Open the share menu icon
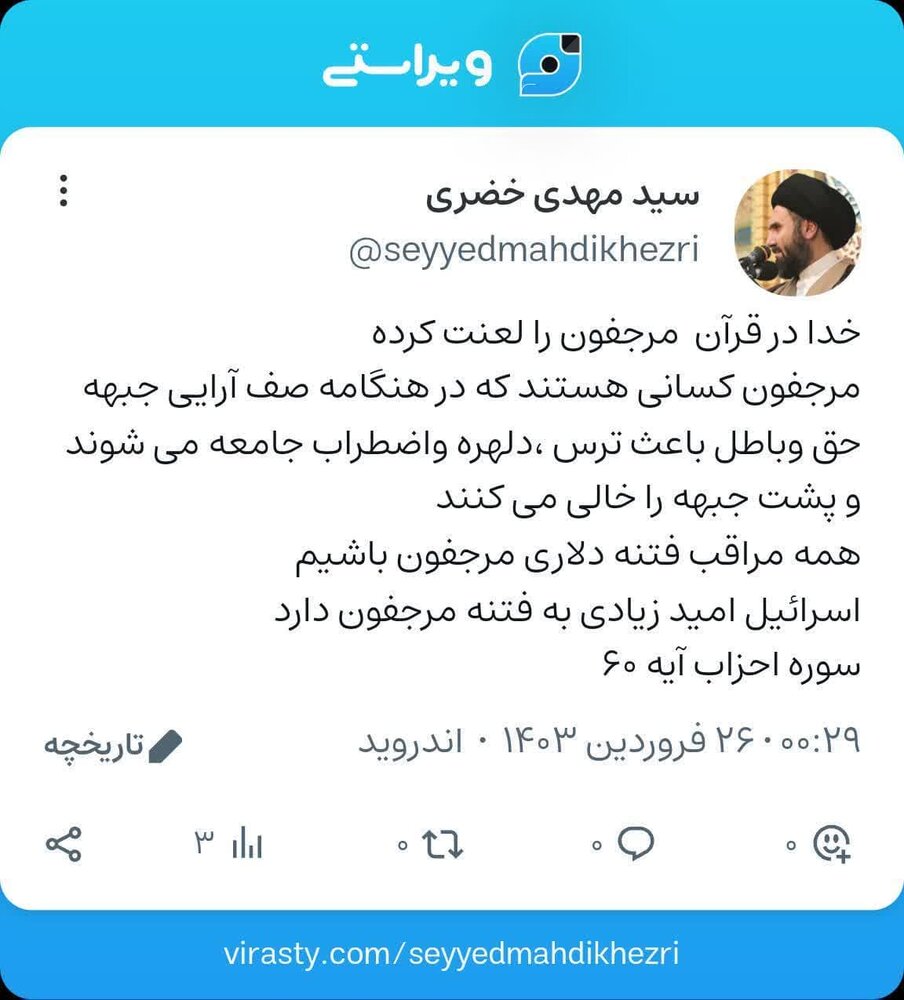This screenshot has height=1000, width=904. [64, 843]
